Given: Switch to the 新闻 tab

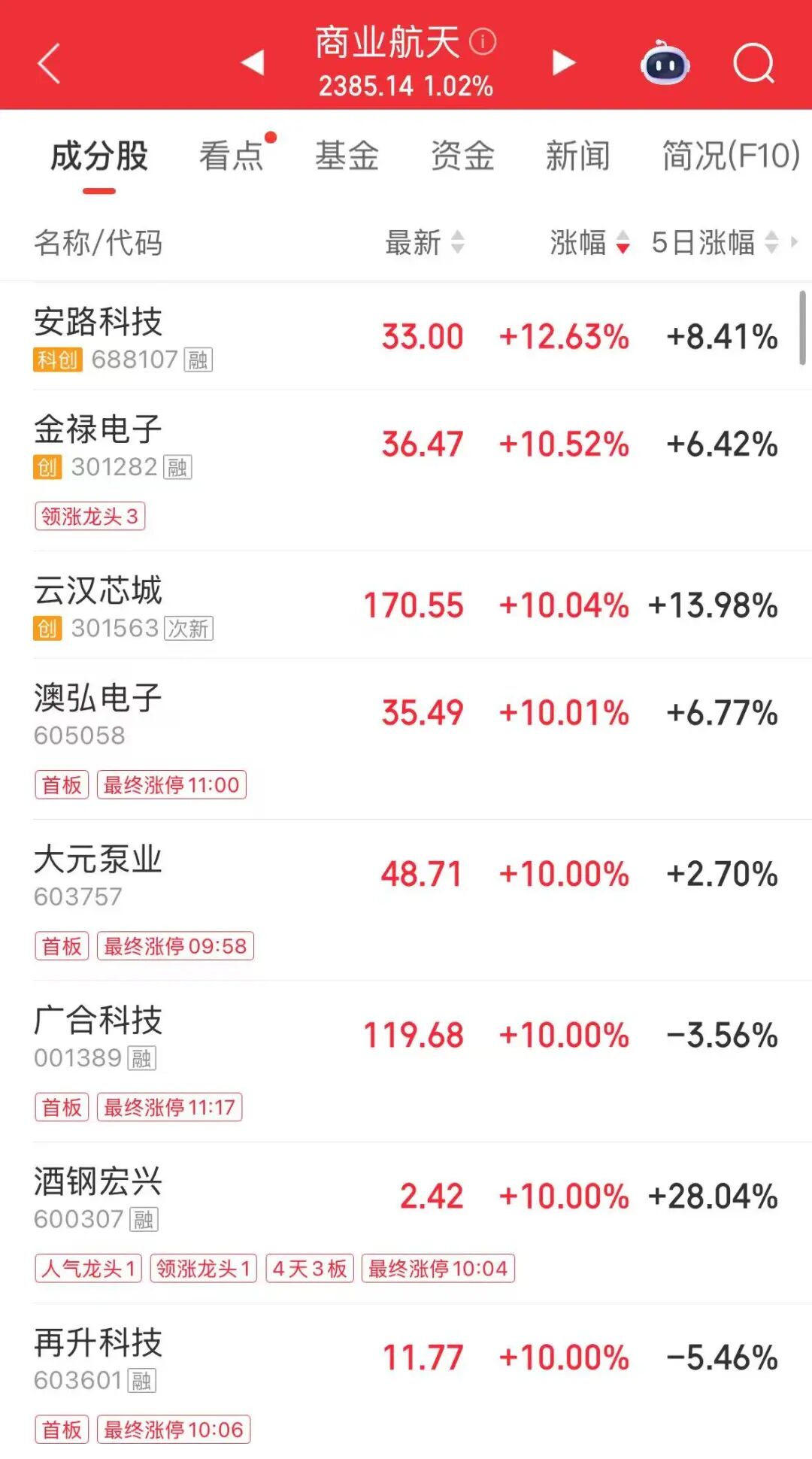Looking at the screenshot, I should coord(577,156).
